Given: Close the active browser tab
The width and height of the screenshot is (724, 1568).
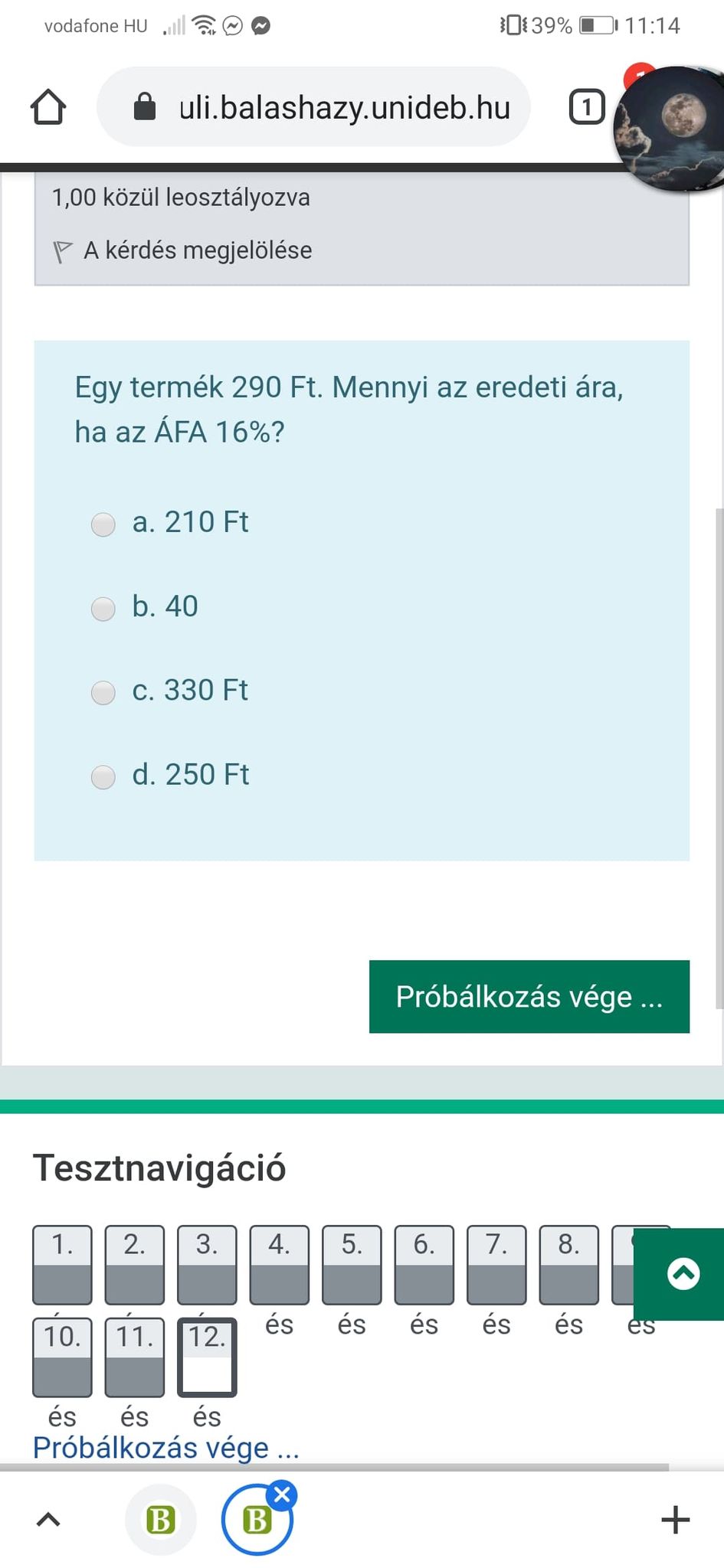Looking at the screenshot, I should (x=283, y=1494).
